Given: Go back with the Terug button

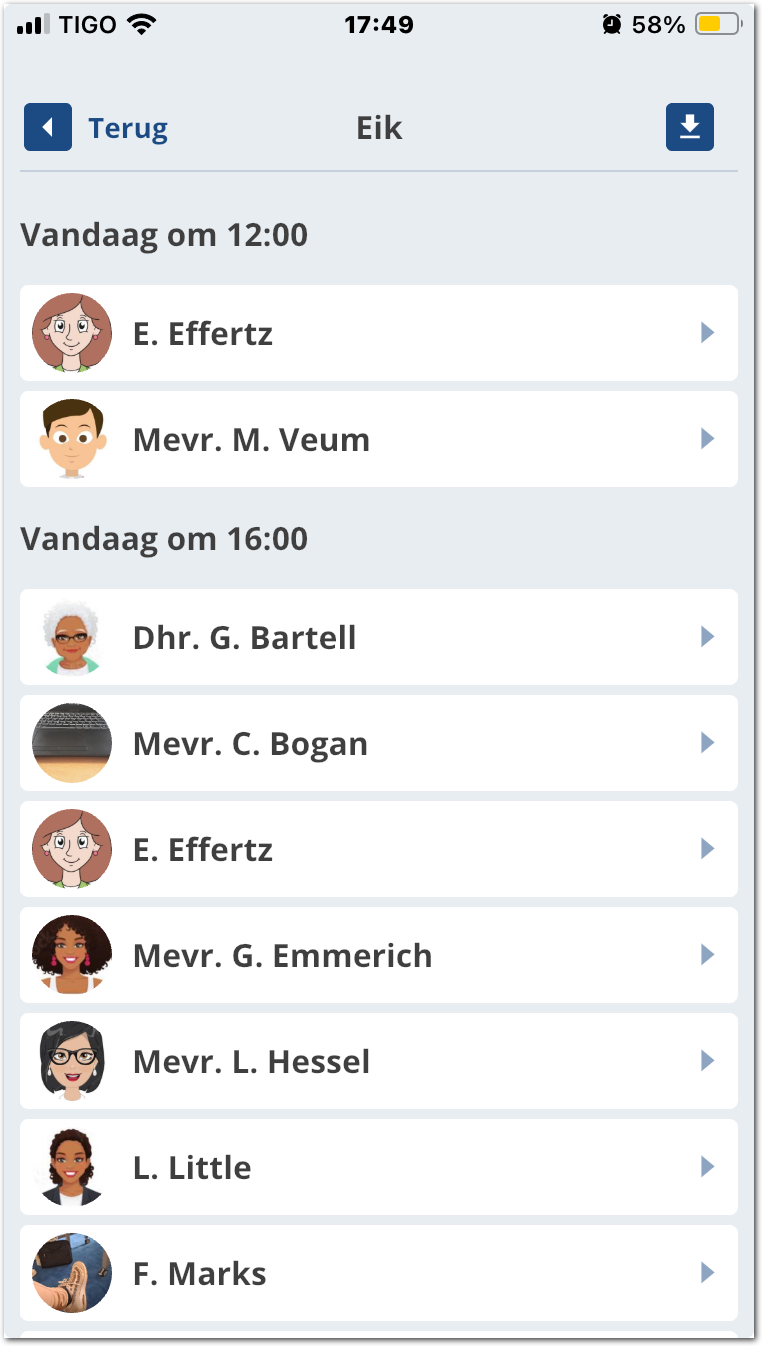Looking at the screenshot, I should (x=96, y=128).
